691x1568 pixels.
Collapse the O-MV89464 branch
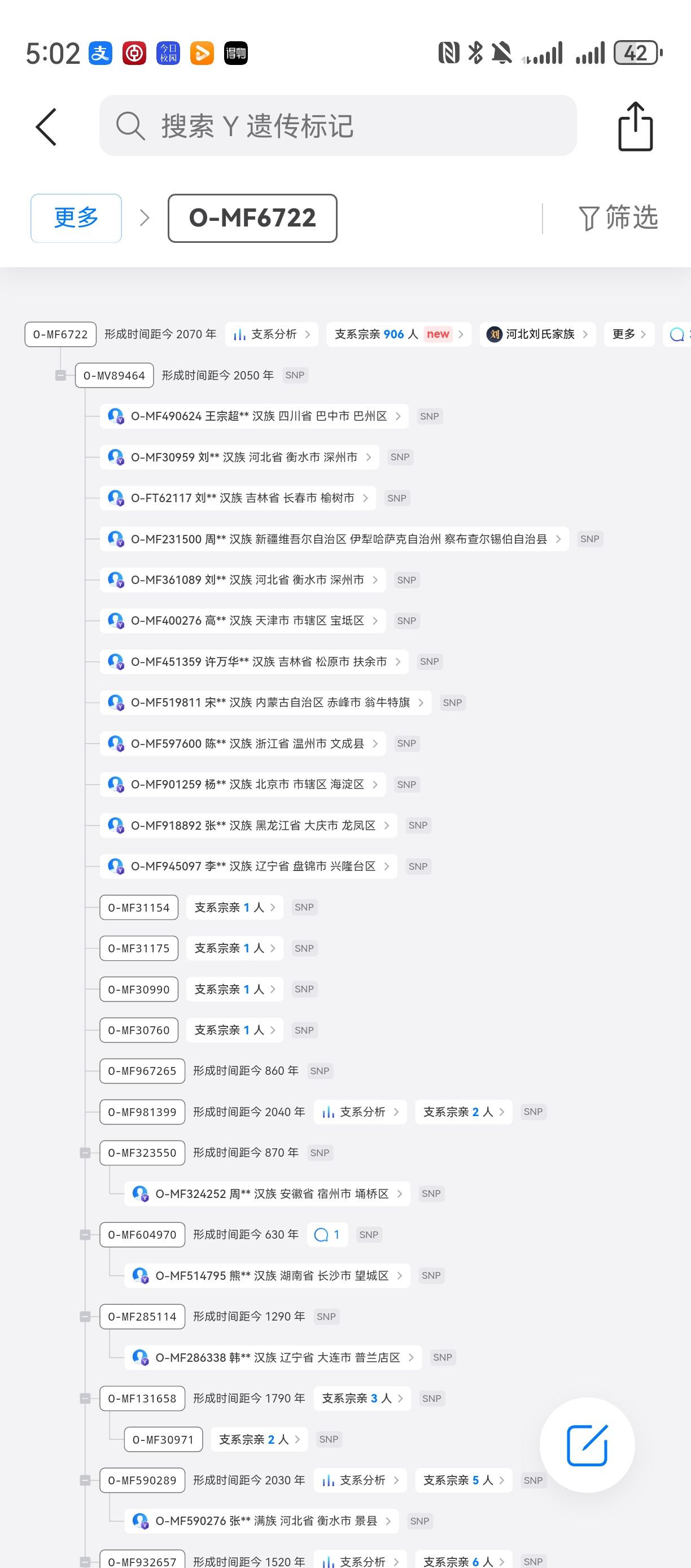[x=60, y=376]
